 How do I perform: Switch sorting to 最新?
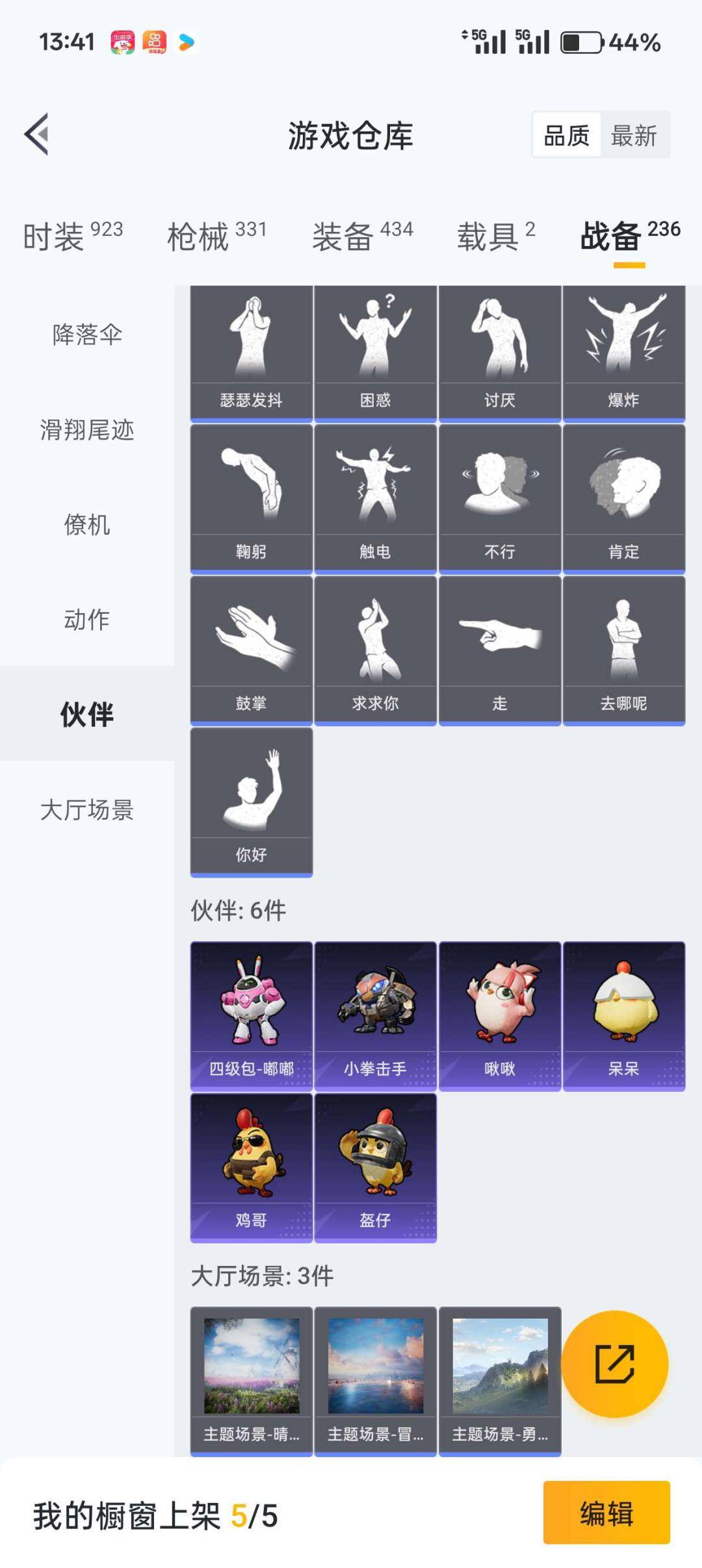pos(632,136)
